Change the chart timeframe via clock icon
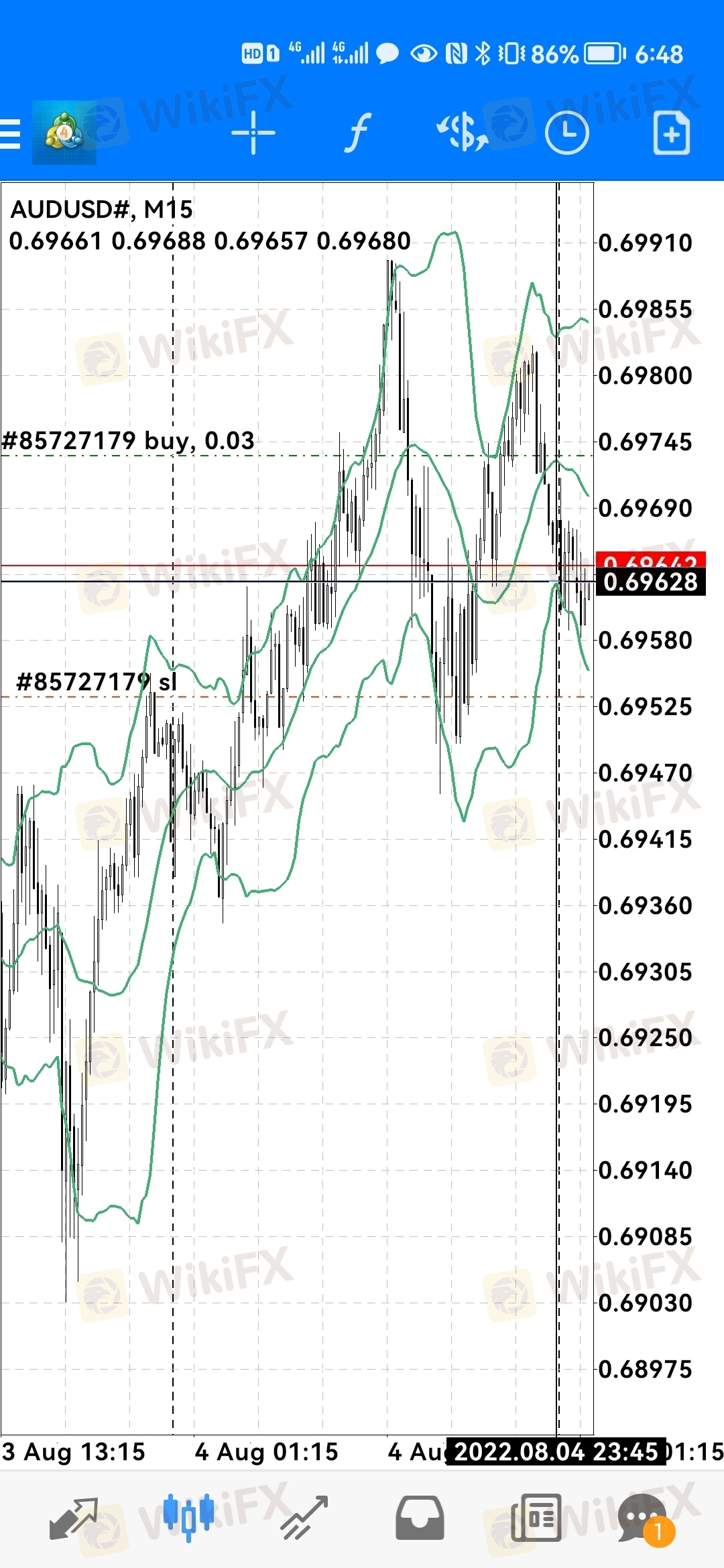Image resolution: width=724 pixels, height=1568 pixels. click(x=567, y=133)
